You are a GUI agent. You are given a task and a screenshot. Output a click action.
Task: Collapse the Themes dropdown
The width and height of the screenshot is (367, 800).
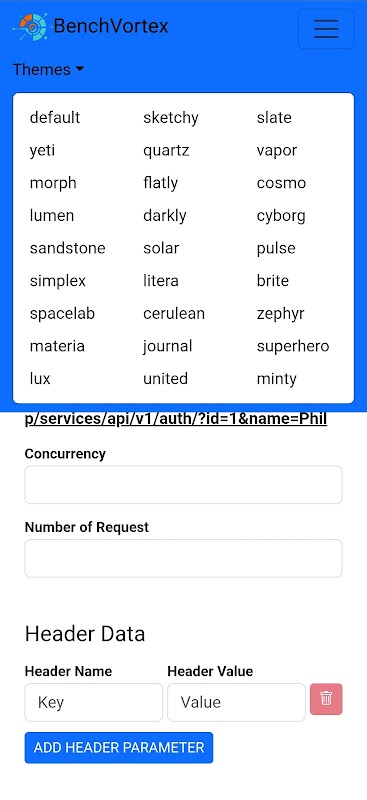pos(48,69)
